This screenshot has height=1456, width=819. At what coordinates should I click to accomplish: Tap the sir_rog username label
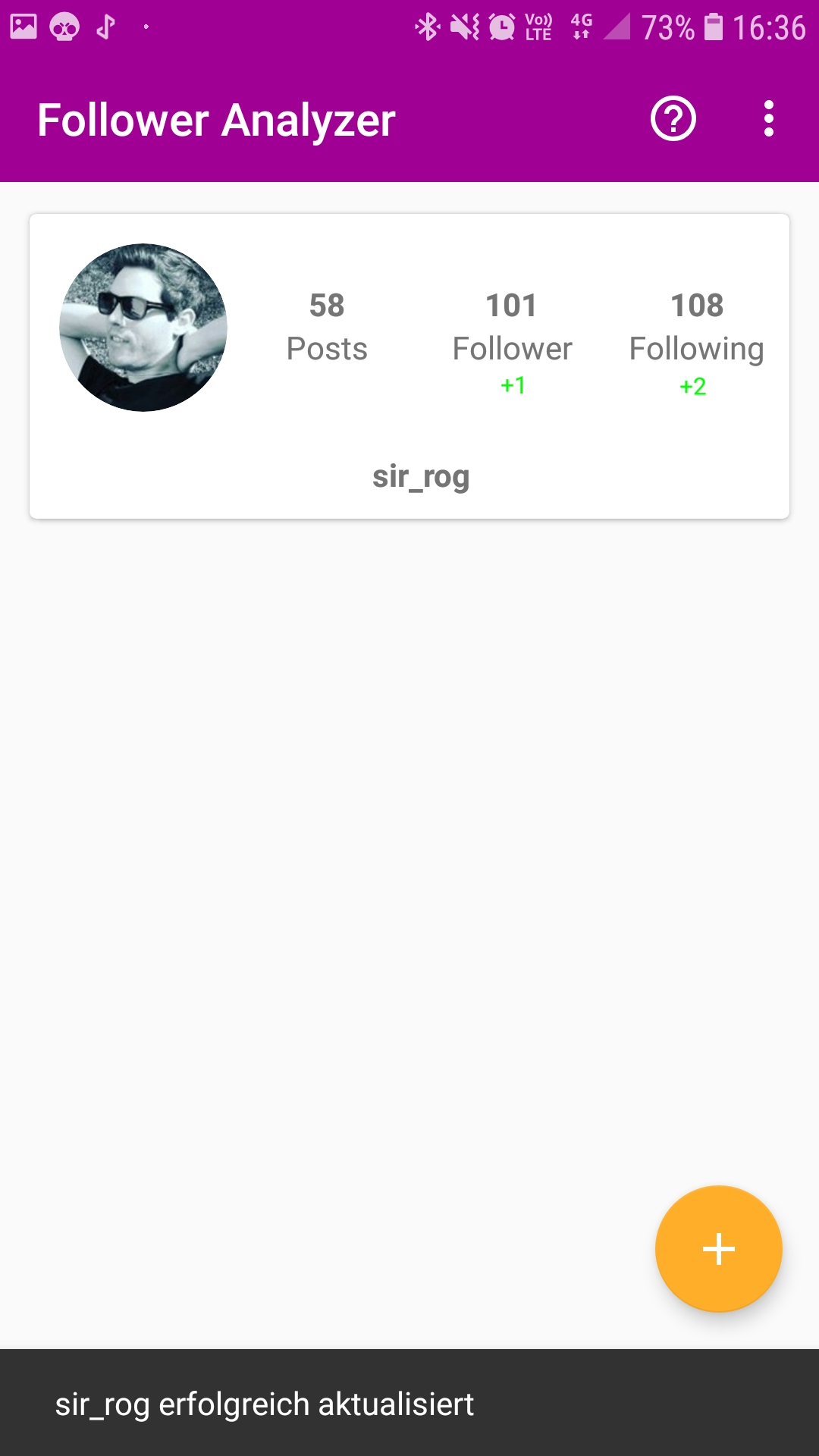(x=421, y=476)
